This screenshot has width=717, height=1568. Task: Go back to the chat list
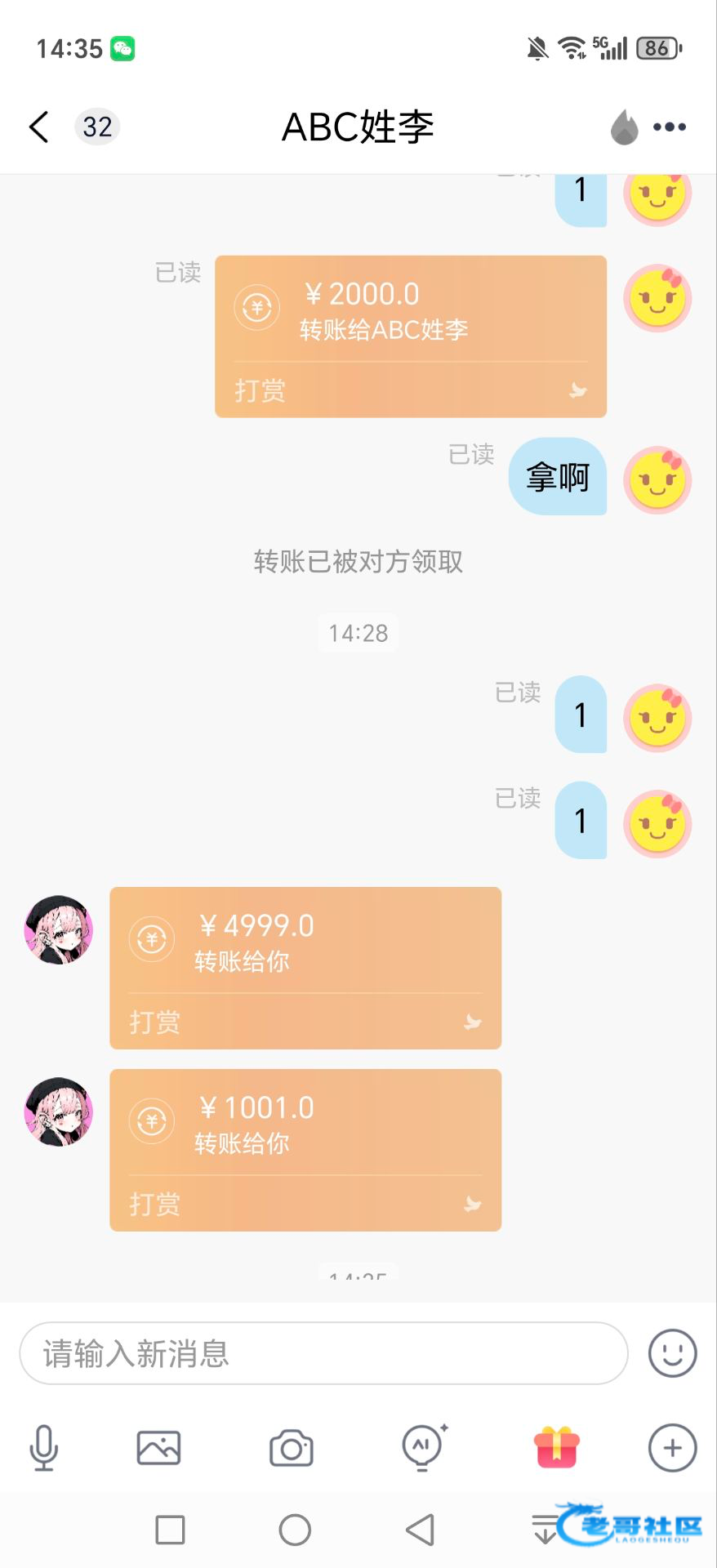pos(39,127)
